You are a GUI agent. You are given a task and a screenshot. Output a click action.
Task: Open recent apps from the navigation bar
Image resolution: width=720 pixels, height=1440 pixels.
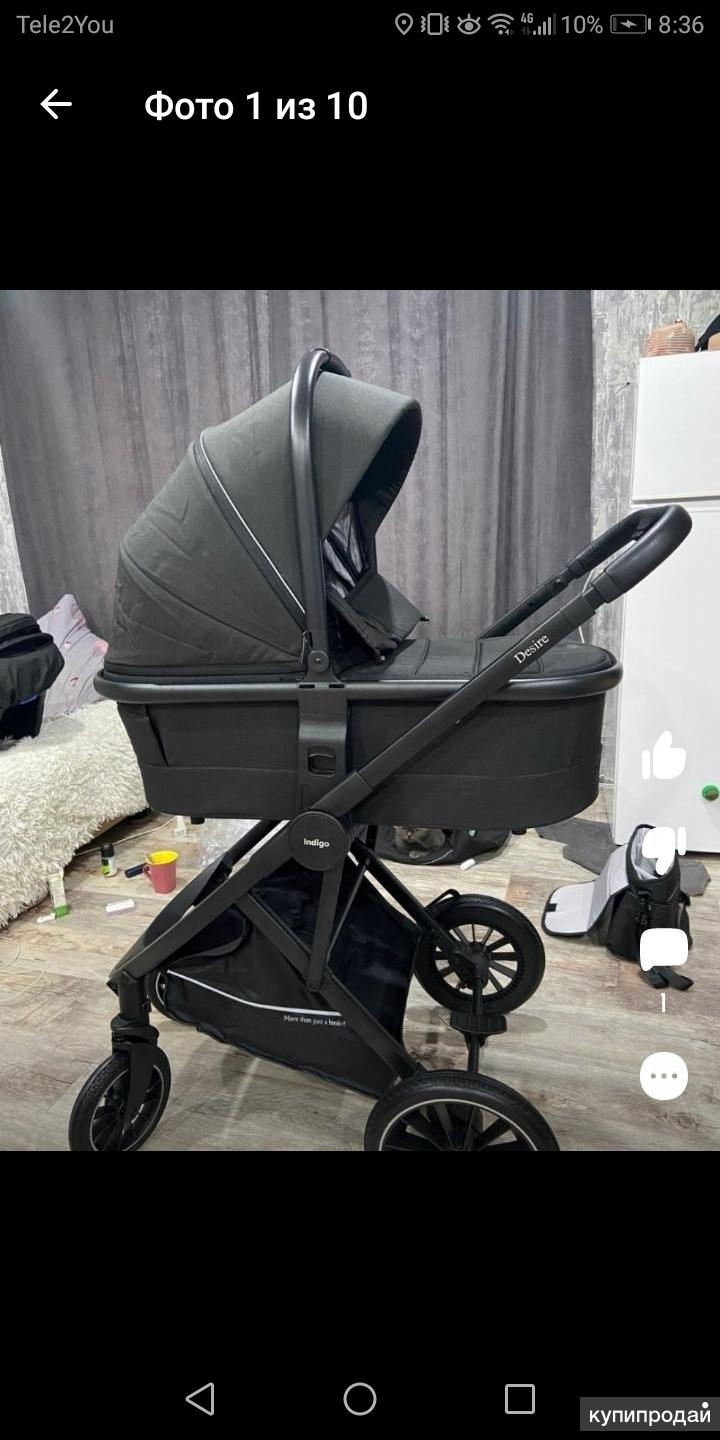tap(520, 1399)
